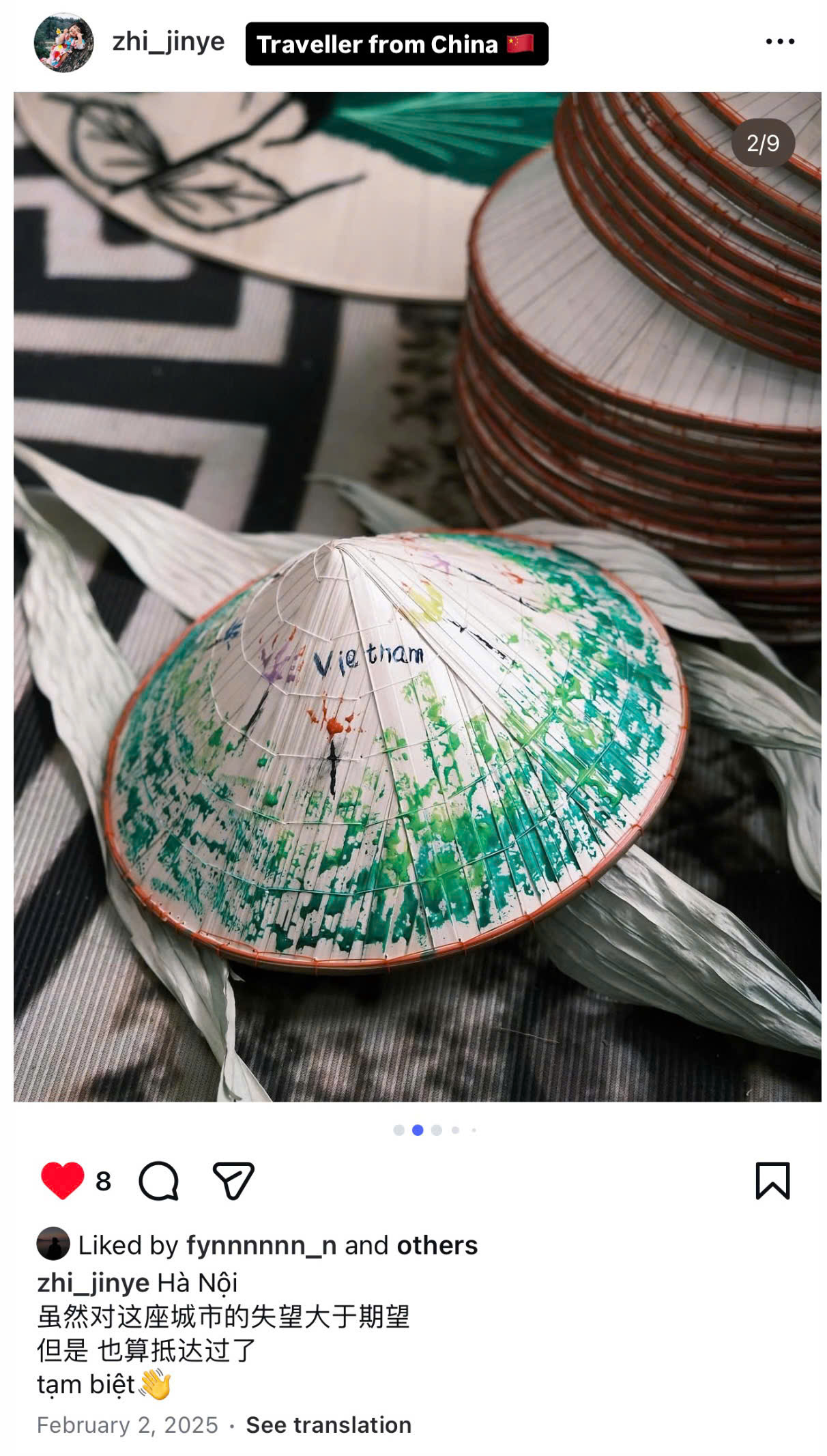Image resolution: width=827 pixels, height=1456 pixels.
Task: Open zhi_jinye's name in the caption
Action: 93,1283
